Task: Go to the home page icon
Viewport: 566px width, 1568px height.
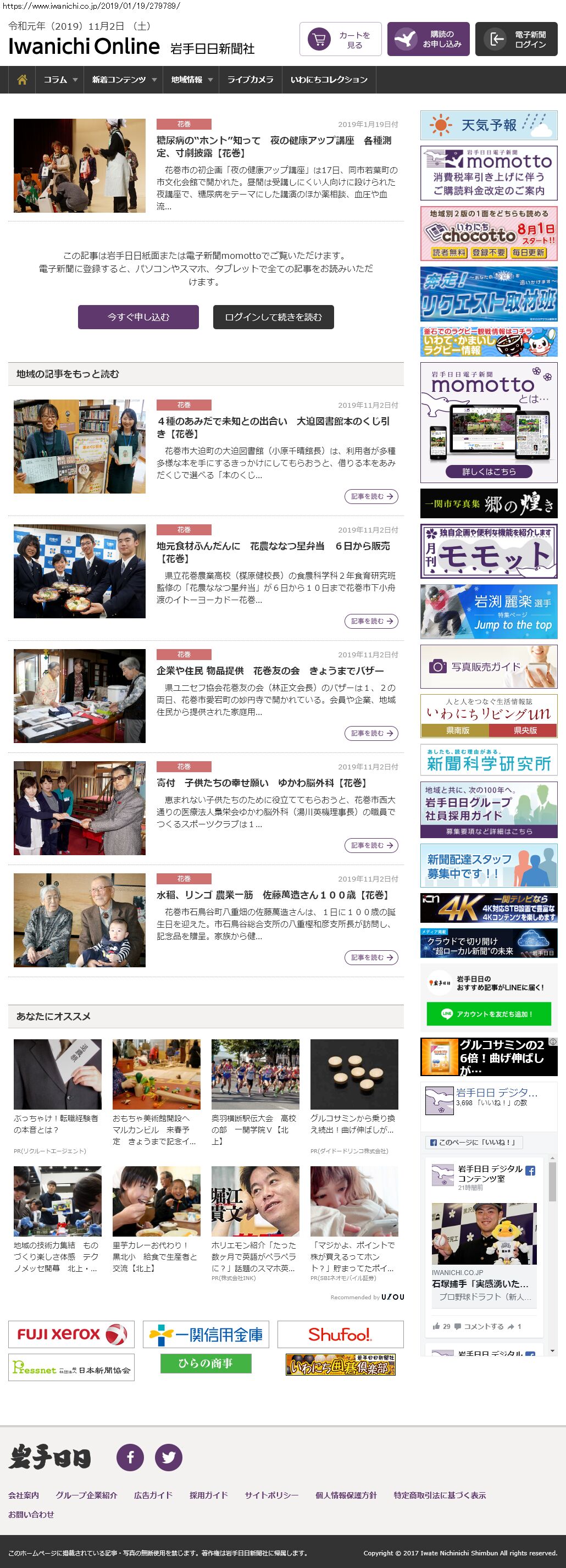Action: (x=22, y=80)
